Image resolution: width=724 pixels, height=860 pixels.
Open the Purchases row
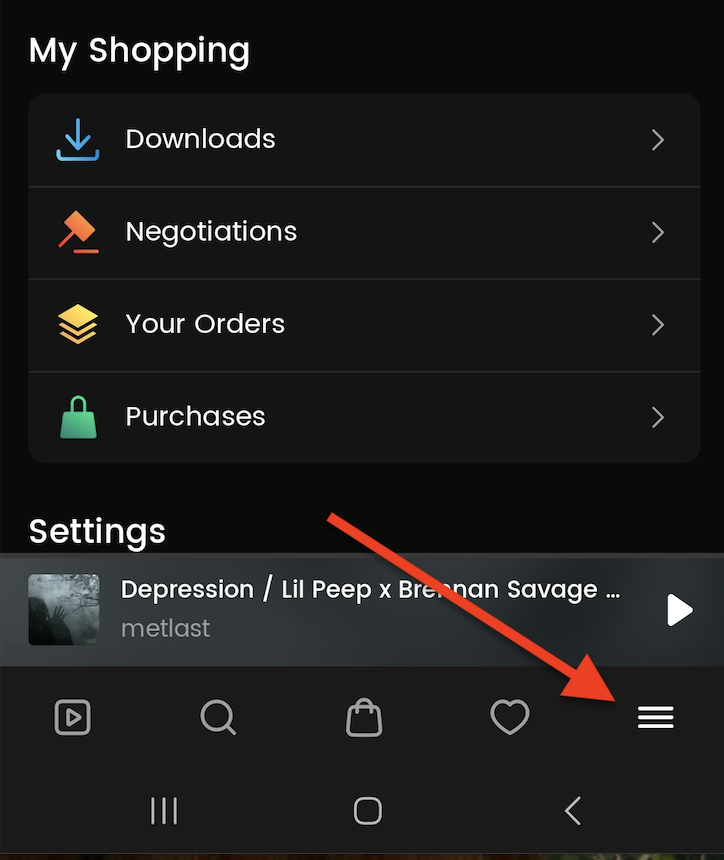point(364,417)
